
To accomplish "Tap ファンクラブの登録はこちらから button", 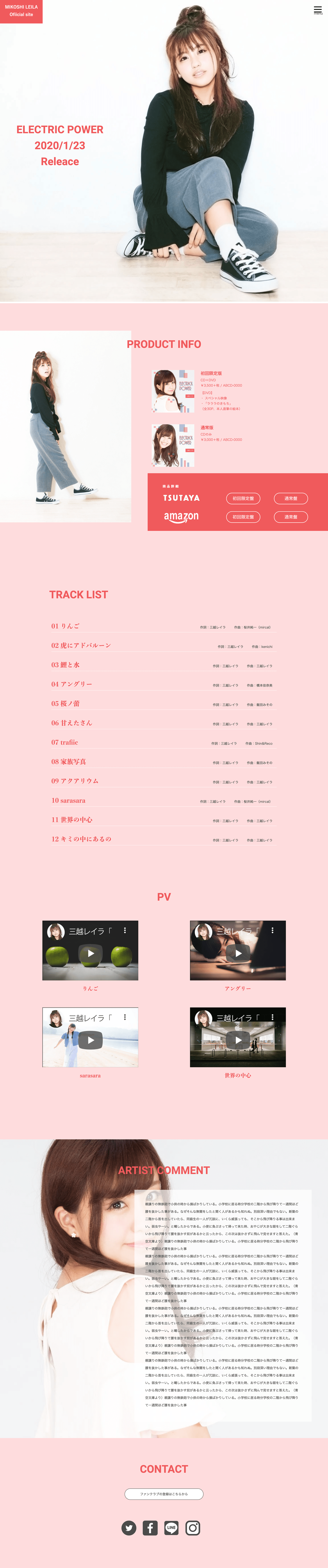I will coord(164,1494).
